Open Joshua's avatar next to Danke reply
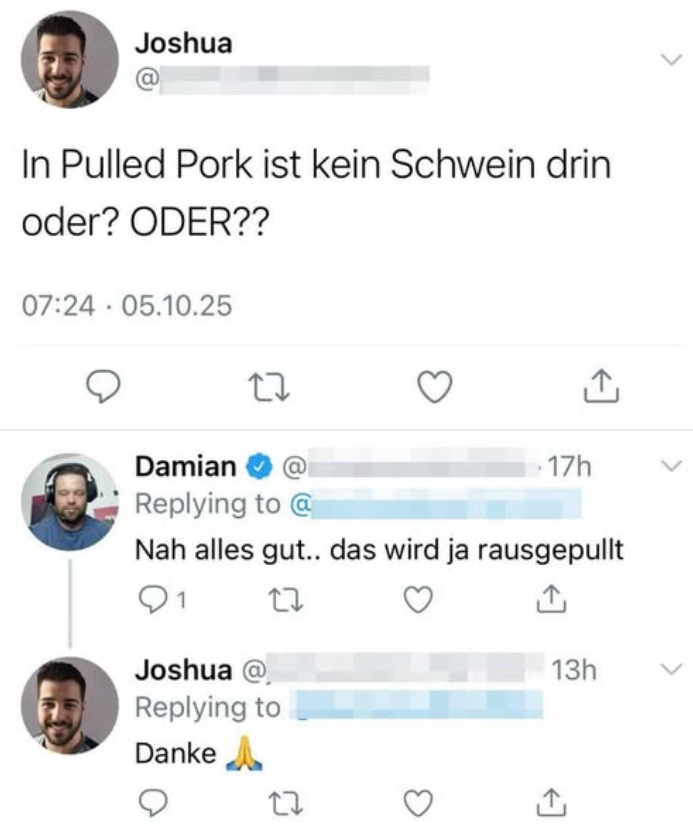693x826 pixels. pos(69,705)
